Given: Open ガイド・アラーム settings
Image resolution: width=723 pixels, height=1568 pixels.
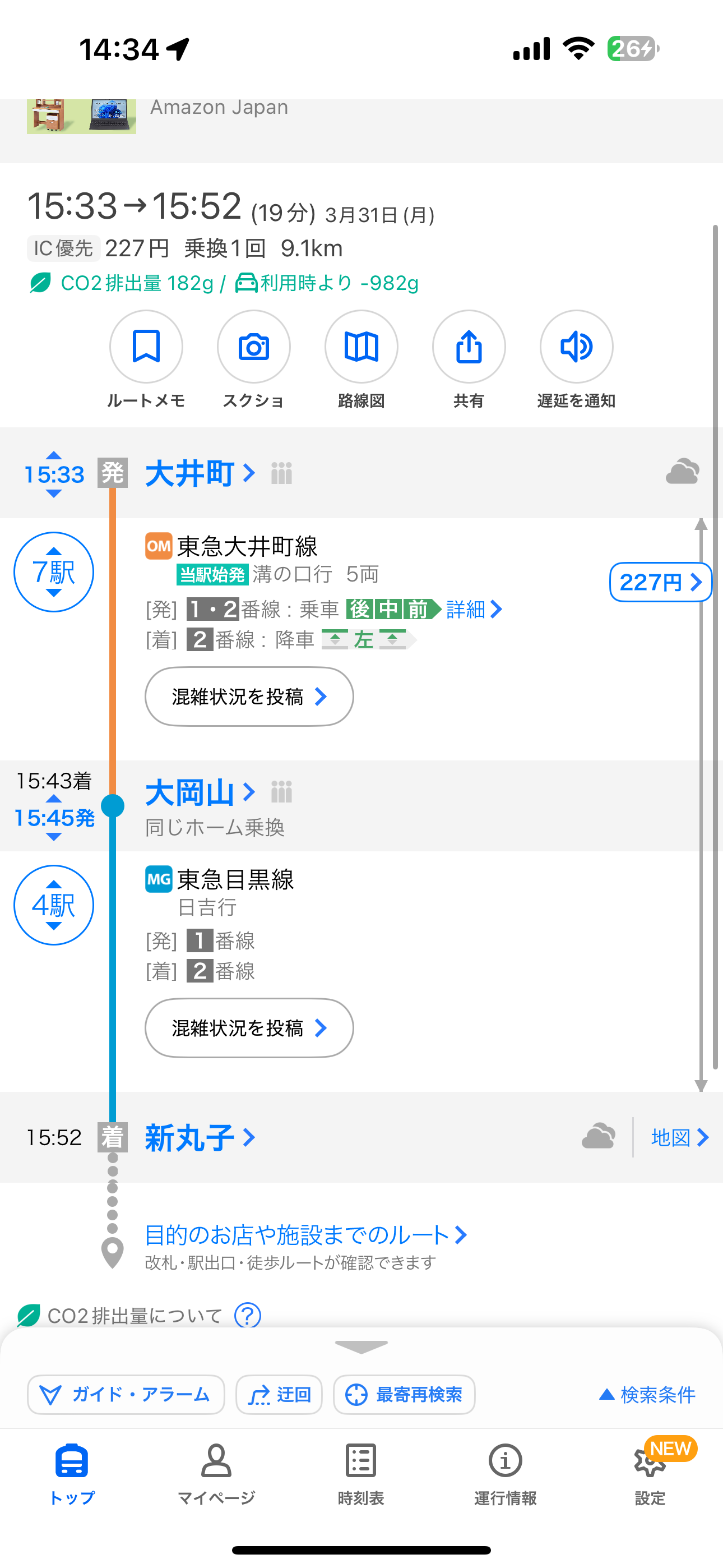Looking at the screenshot, I should (x=126, y=1395).
